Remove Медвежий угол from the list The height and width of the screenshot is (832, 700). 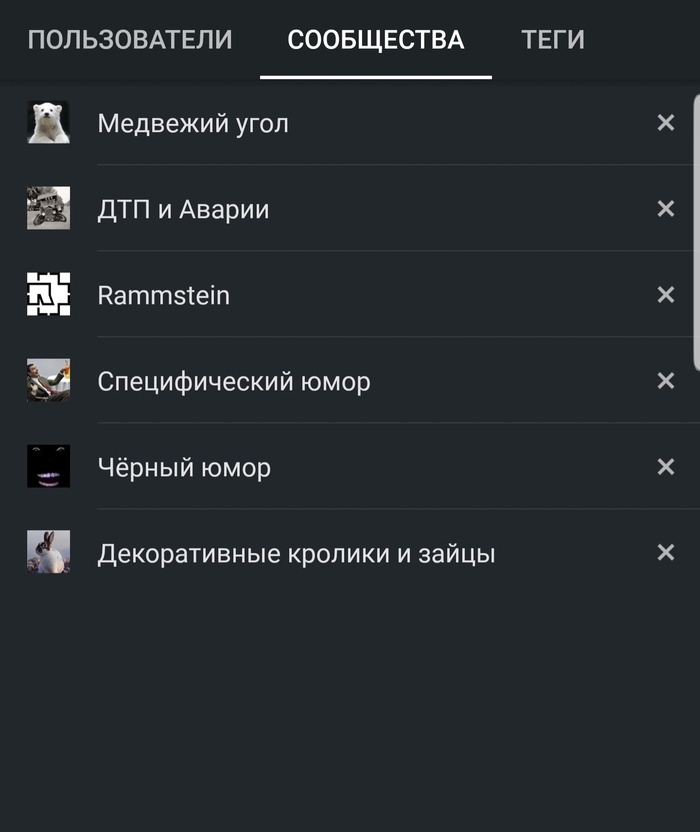click(665, 123)
